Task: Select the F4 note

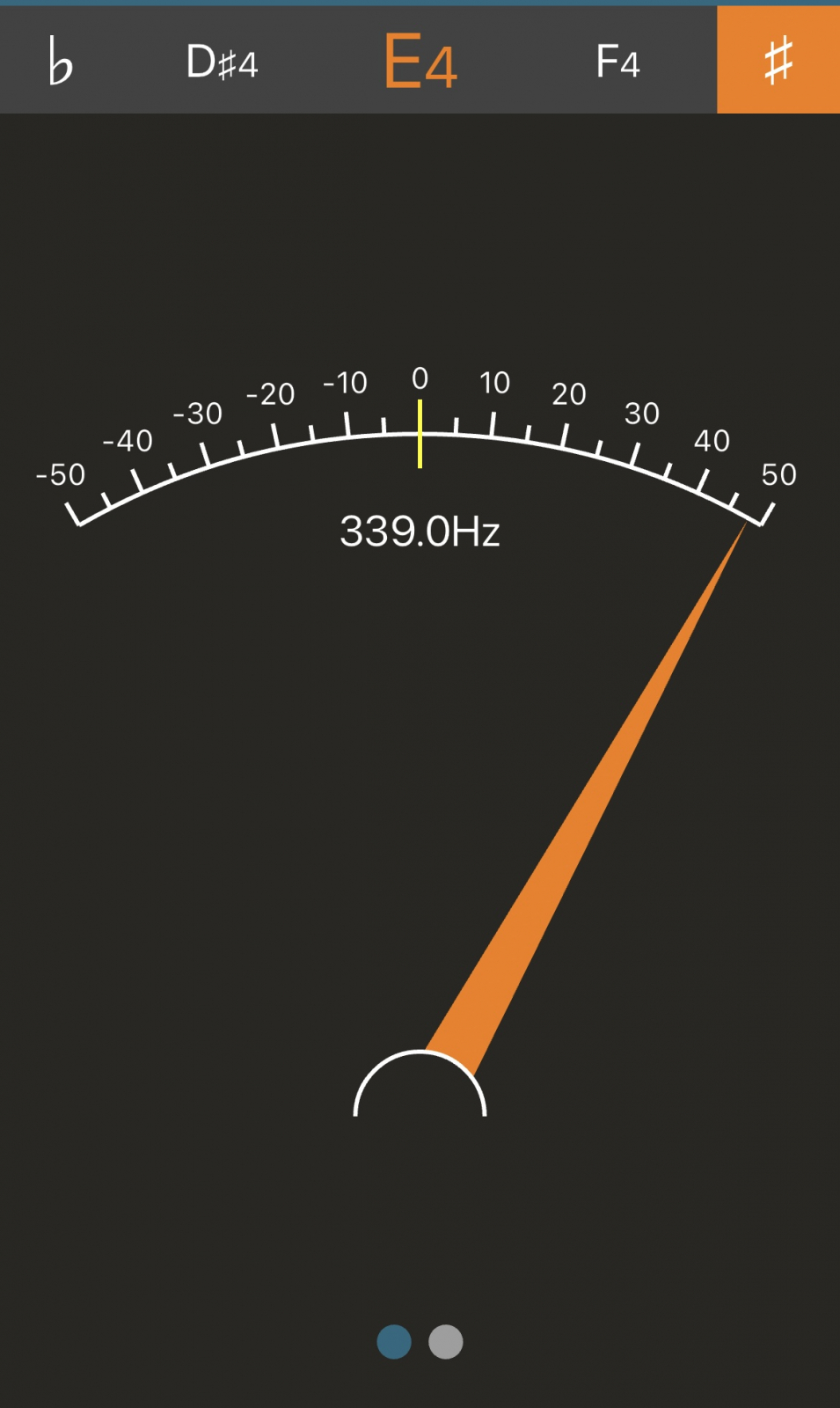Action: (617, 62)
